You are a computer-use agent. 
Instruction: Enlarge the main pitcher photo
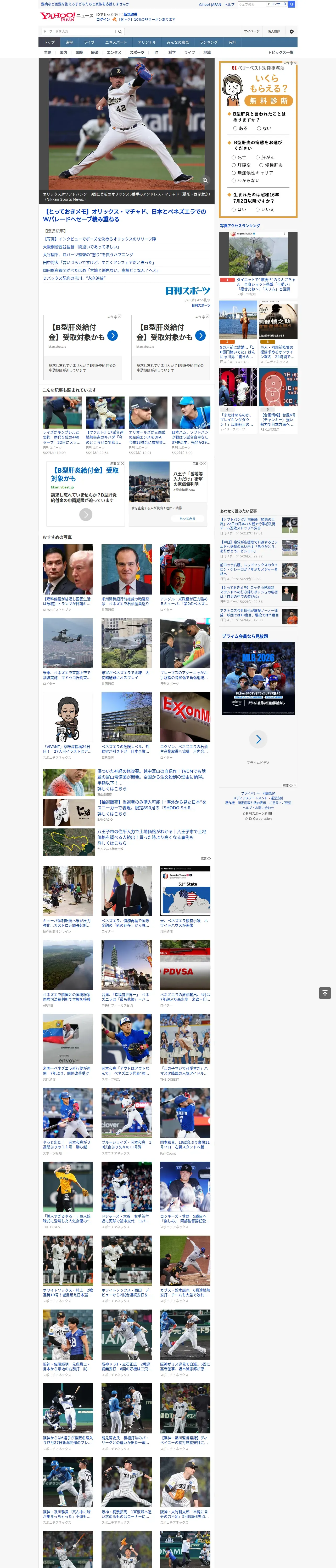(205, 180)
